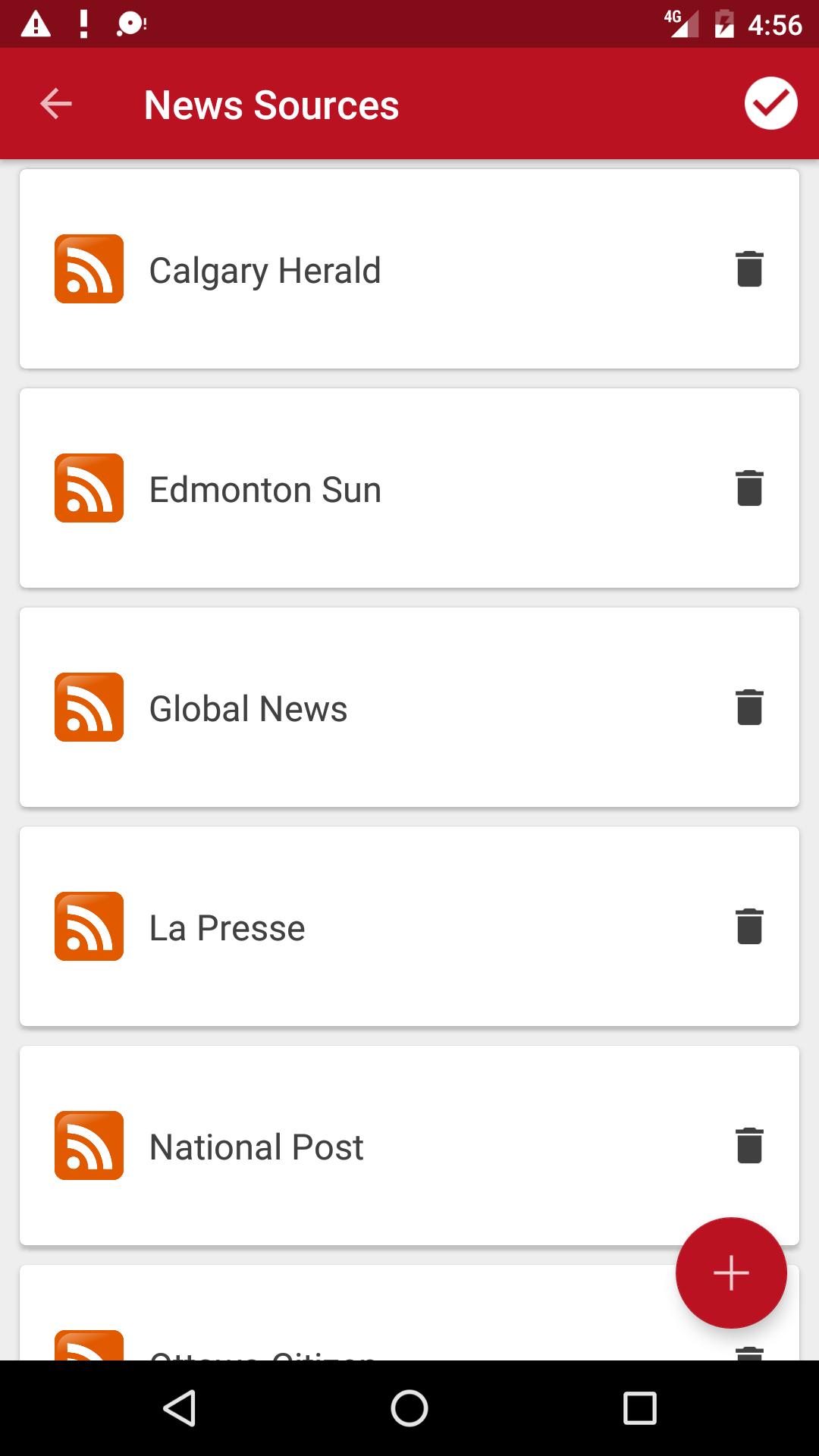819x1456 pixels.
Task: Open the Global News card
Action: click(x=409, y=708)
